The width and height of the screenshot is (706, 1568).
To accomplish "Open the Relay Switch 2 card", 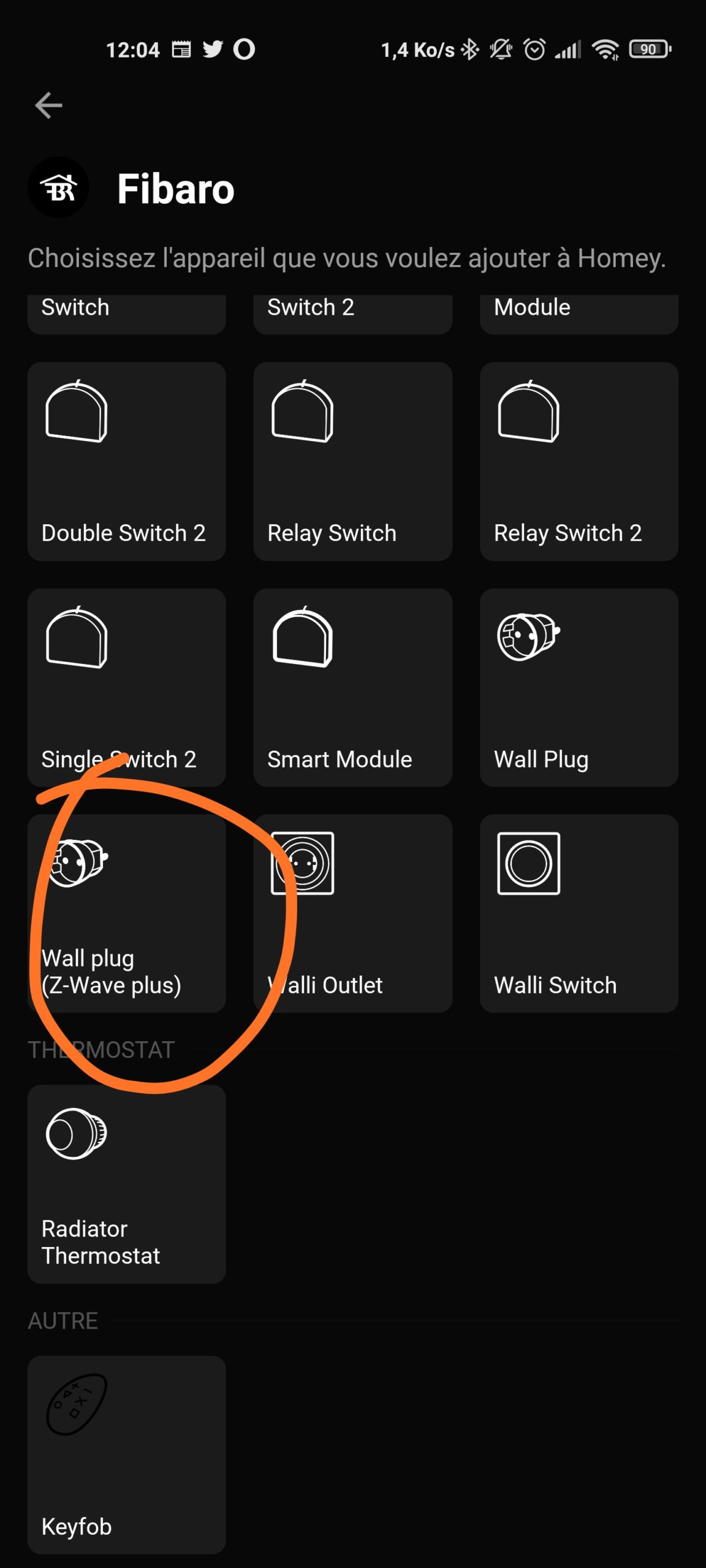I will (579, 461).
